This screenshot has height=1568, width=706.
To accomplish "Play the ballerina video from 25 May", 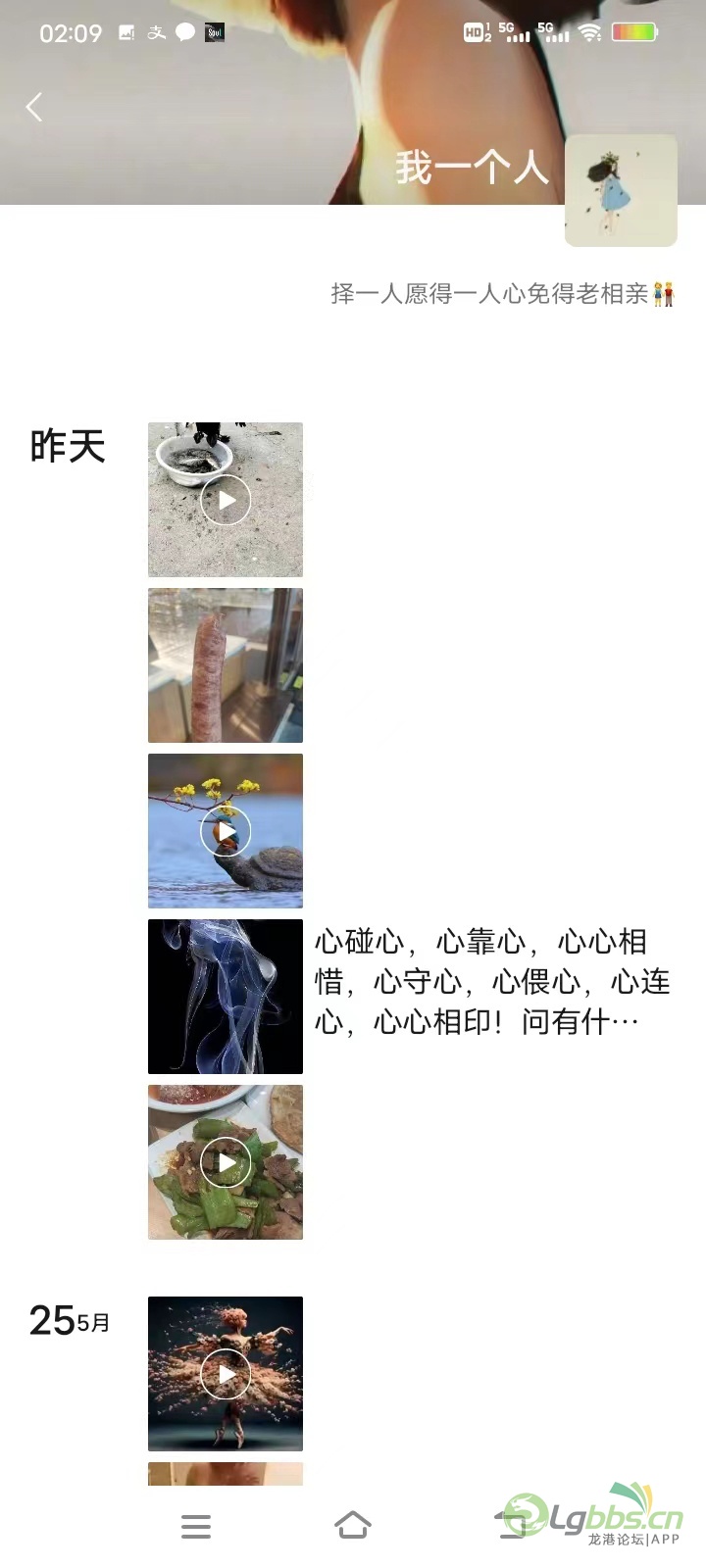I will pos(226,1374).
